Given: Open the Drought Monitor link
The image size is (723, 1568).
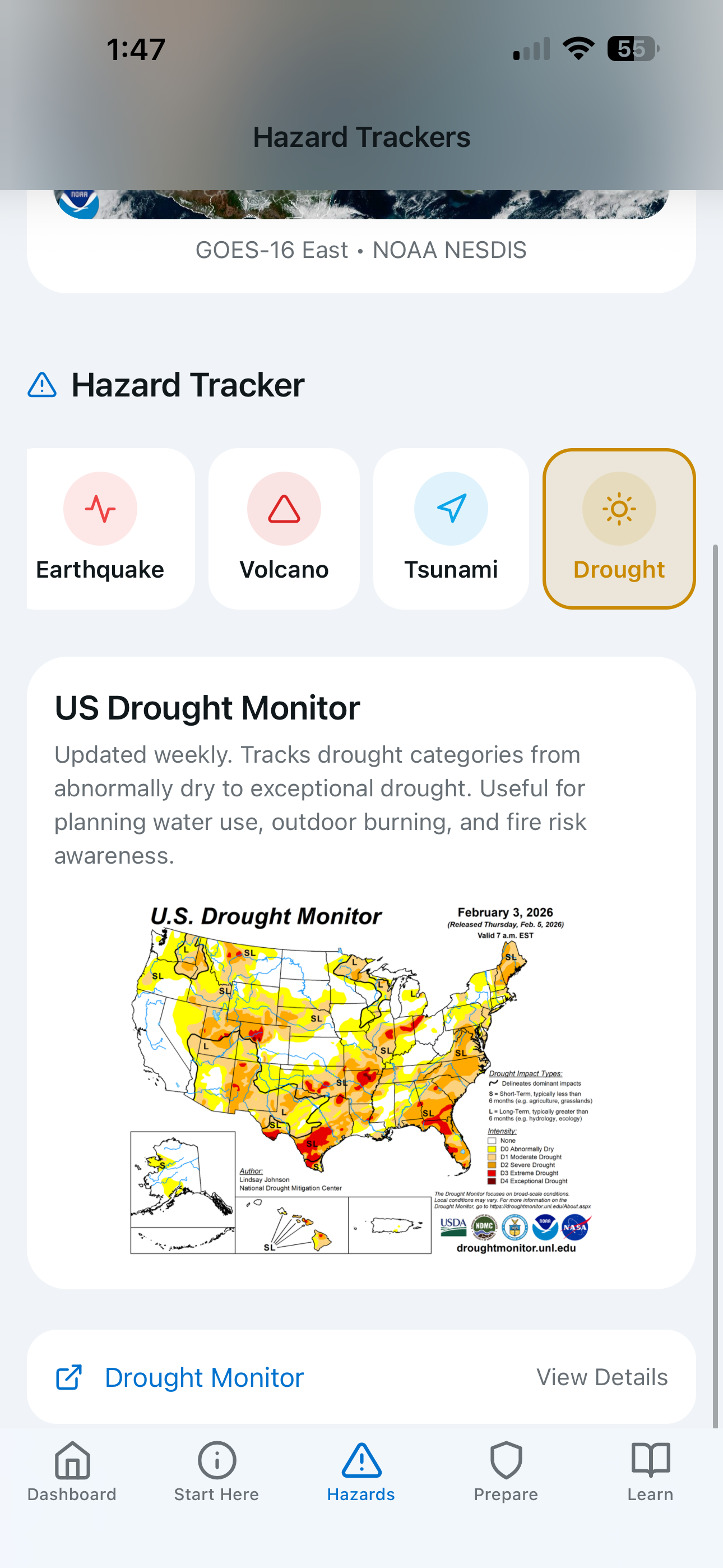Looking at the screenshot, I should coord(204,1377).
